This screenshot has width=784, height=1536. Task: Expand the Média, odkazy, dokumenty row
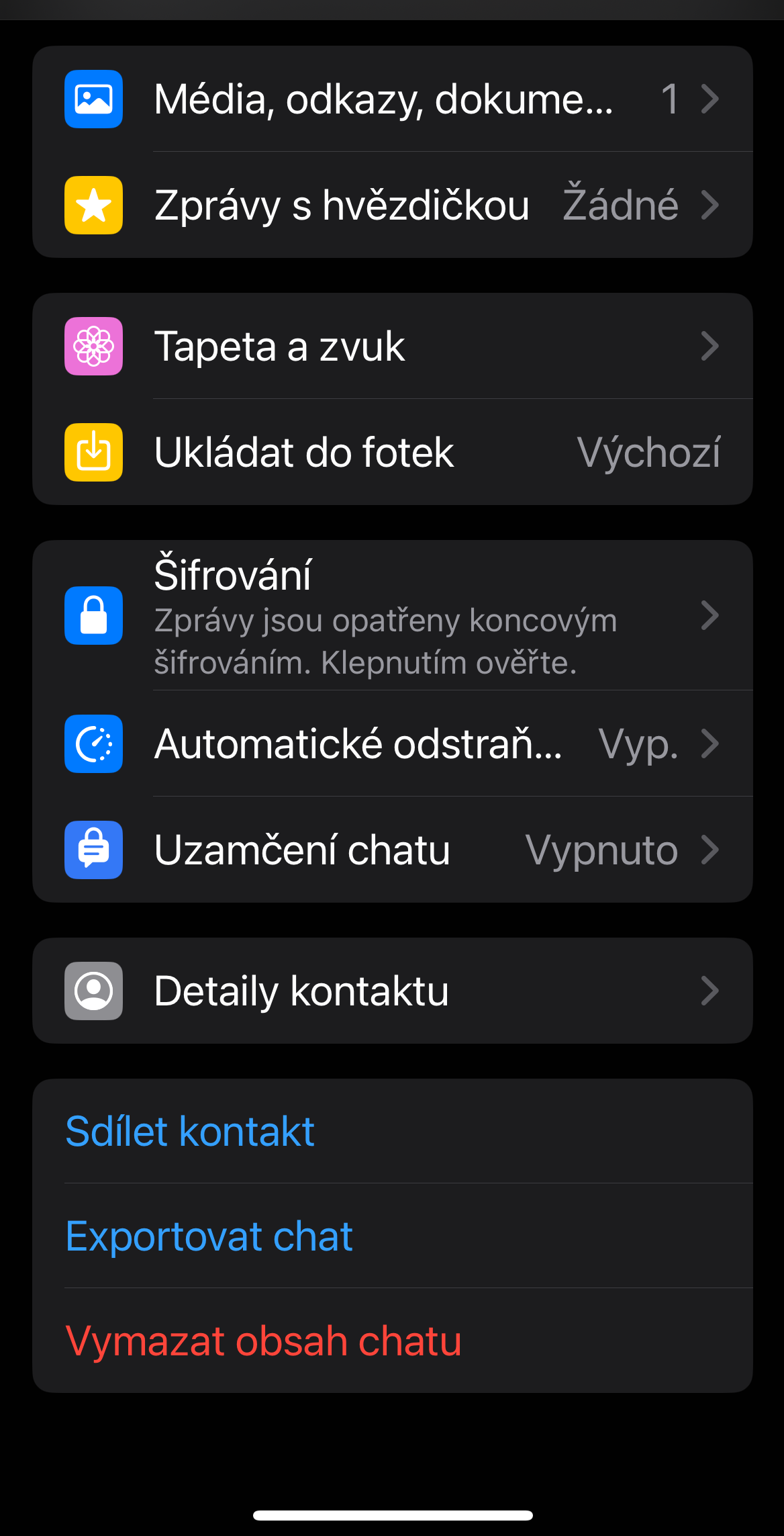(392, 98)
